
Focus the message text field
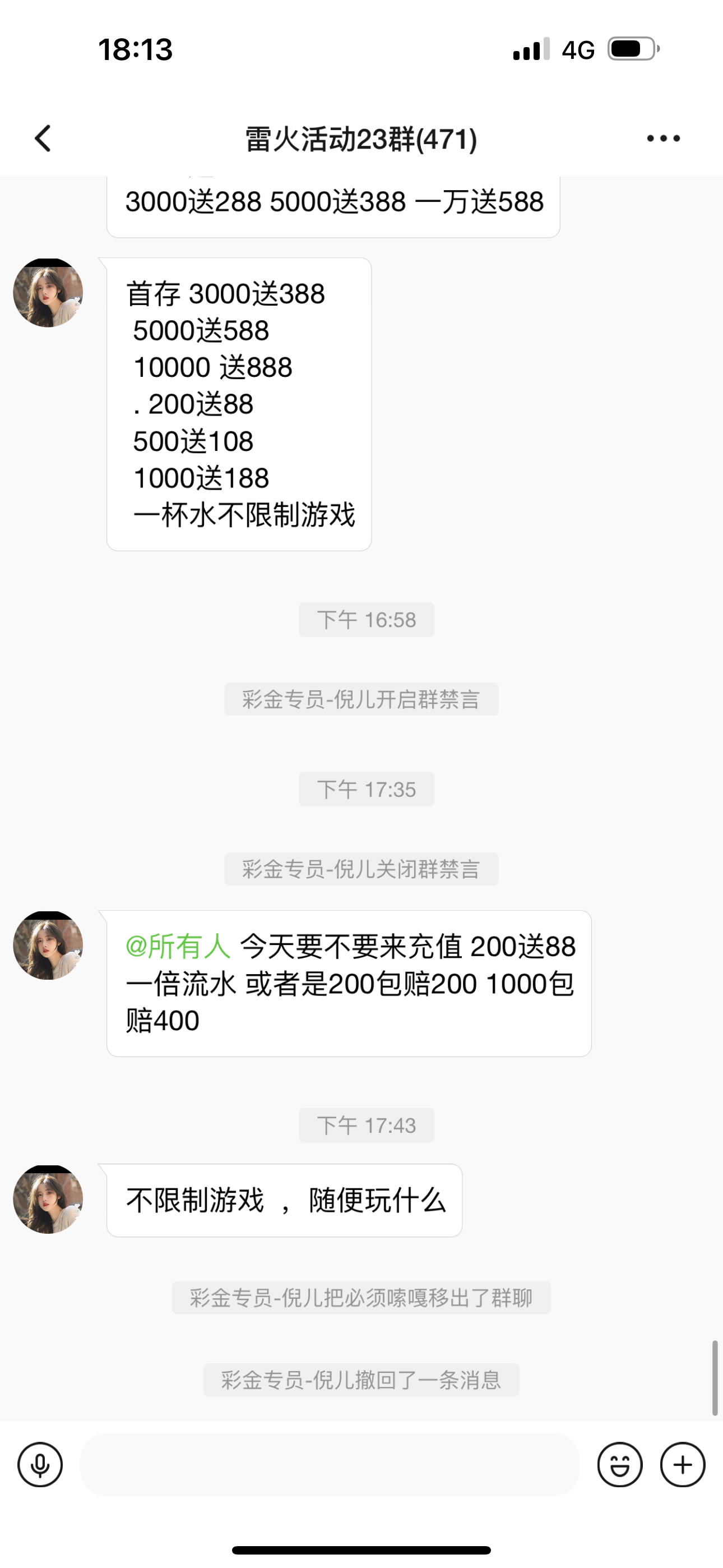coord(329,1464)
